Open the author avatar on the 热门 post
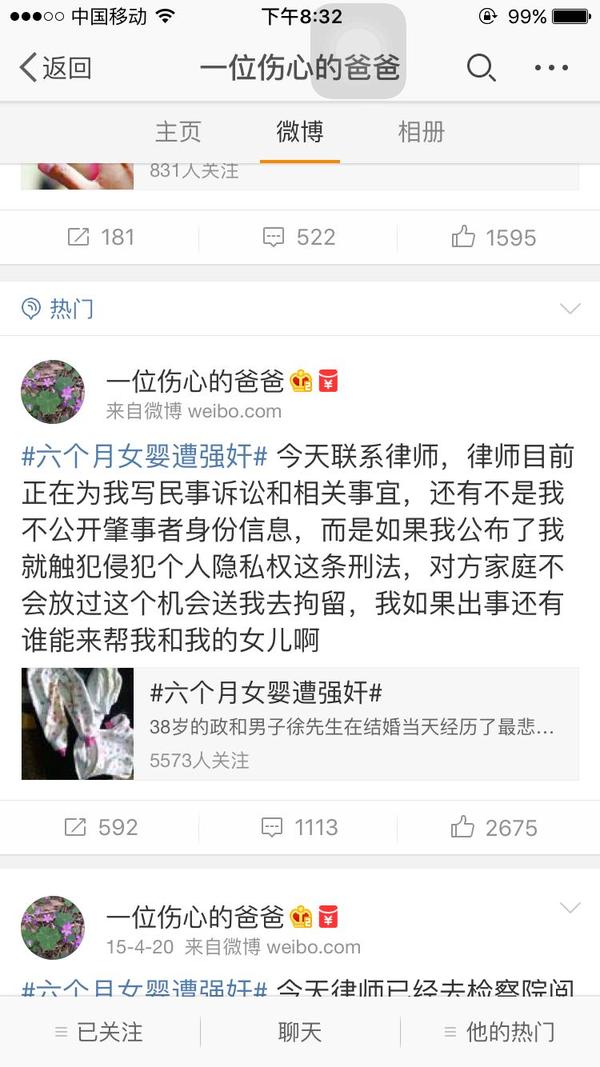The image size is (600, 1067). (x=53, y=392)
